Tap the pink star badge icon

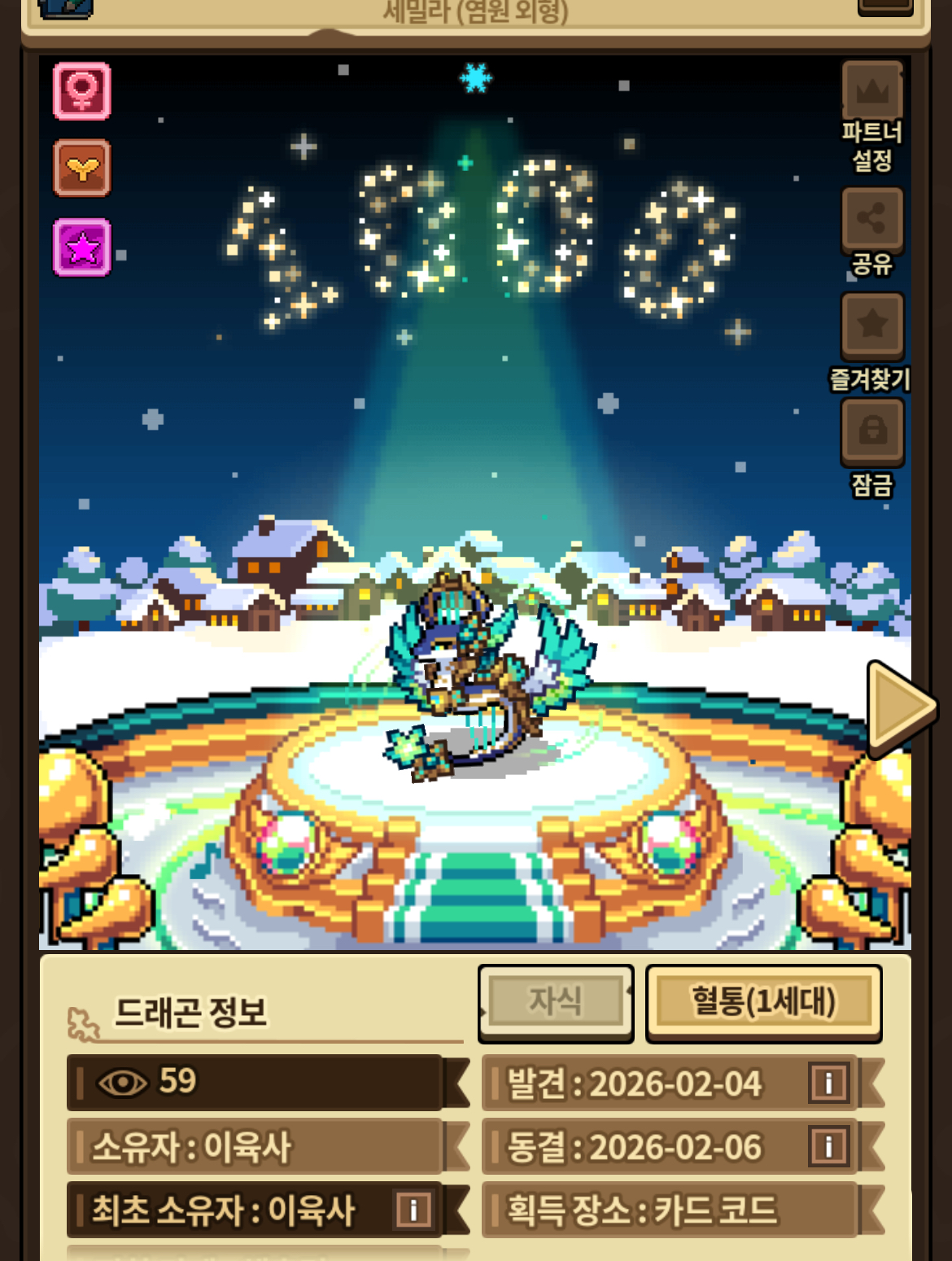pyautogui.click(x=82, y=247)
